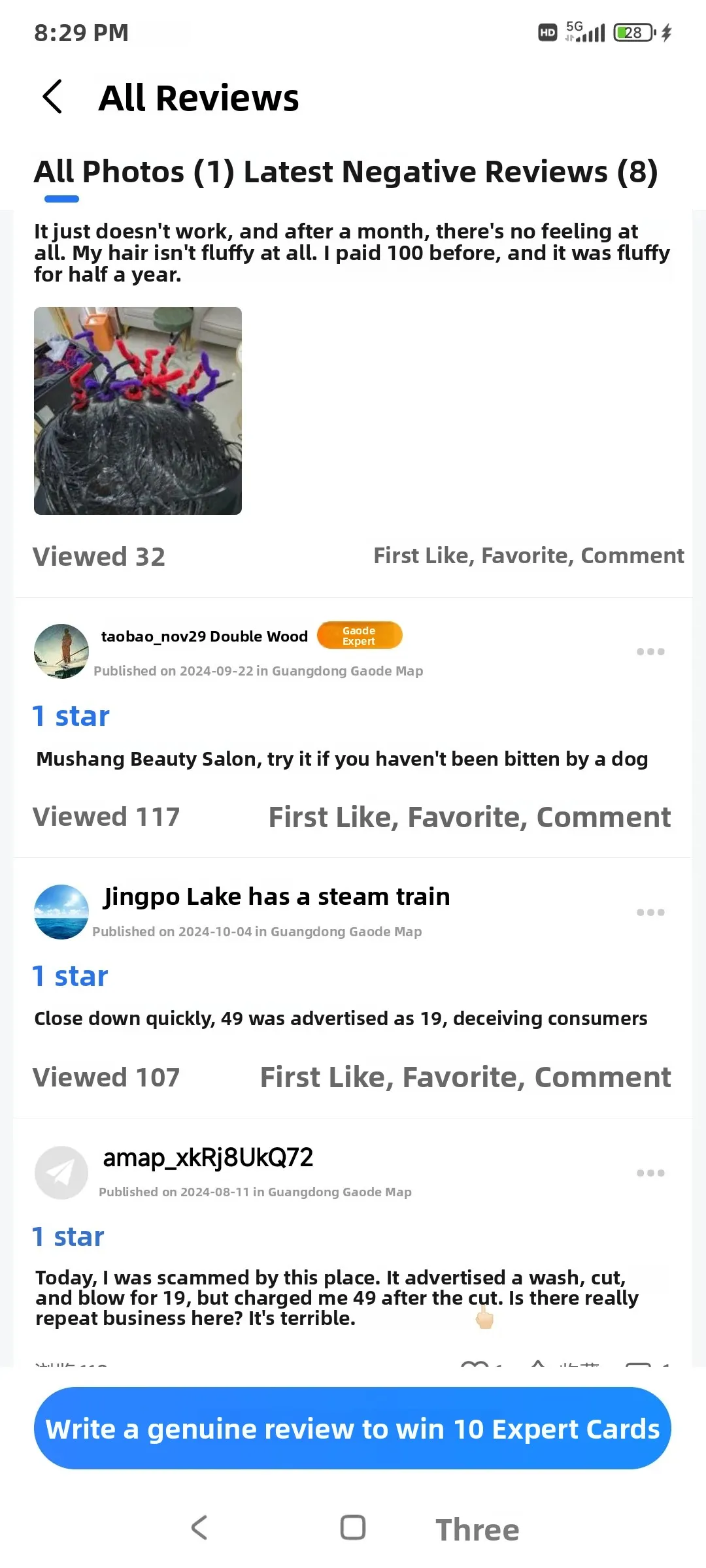Write a genuine review to win Expert Cards
The image size is (706, 1568).
352,1428
